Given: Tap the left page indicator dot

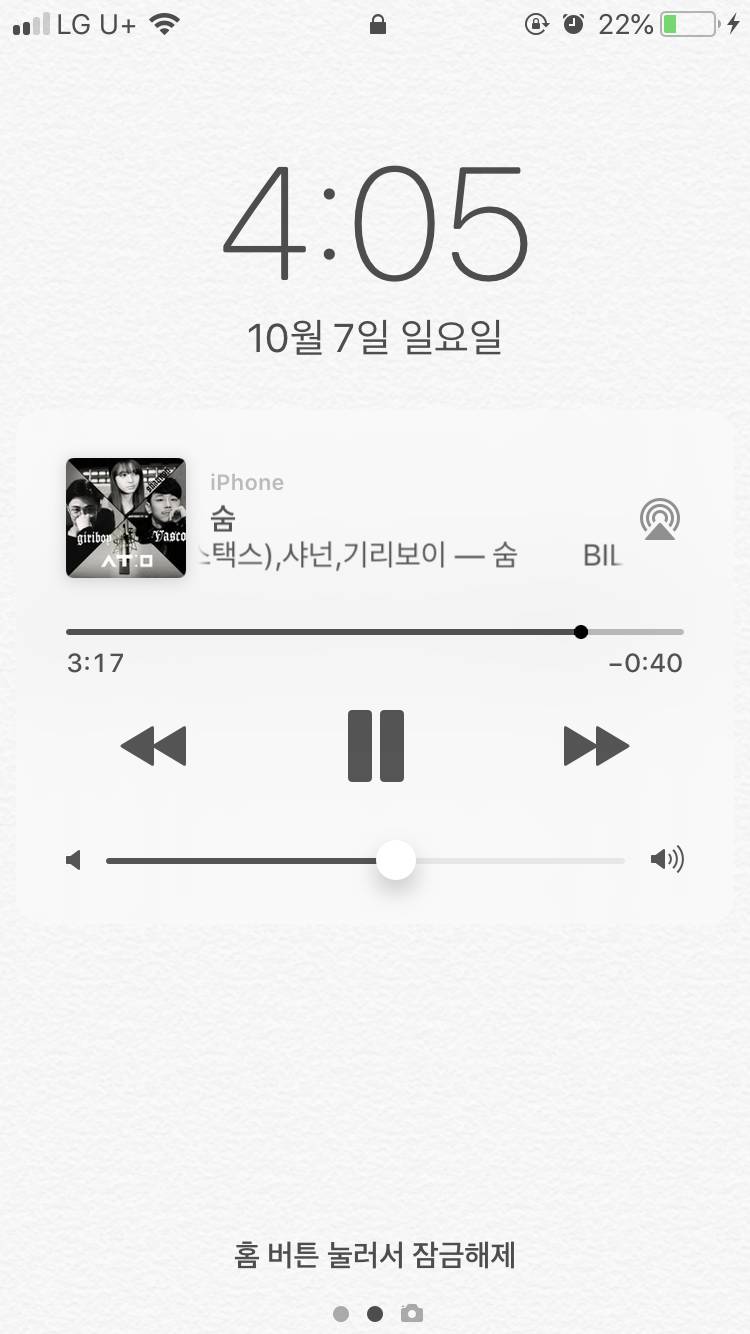Looking at the screenshot, I should [340, 1313].
